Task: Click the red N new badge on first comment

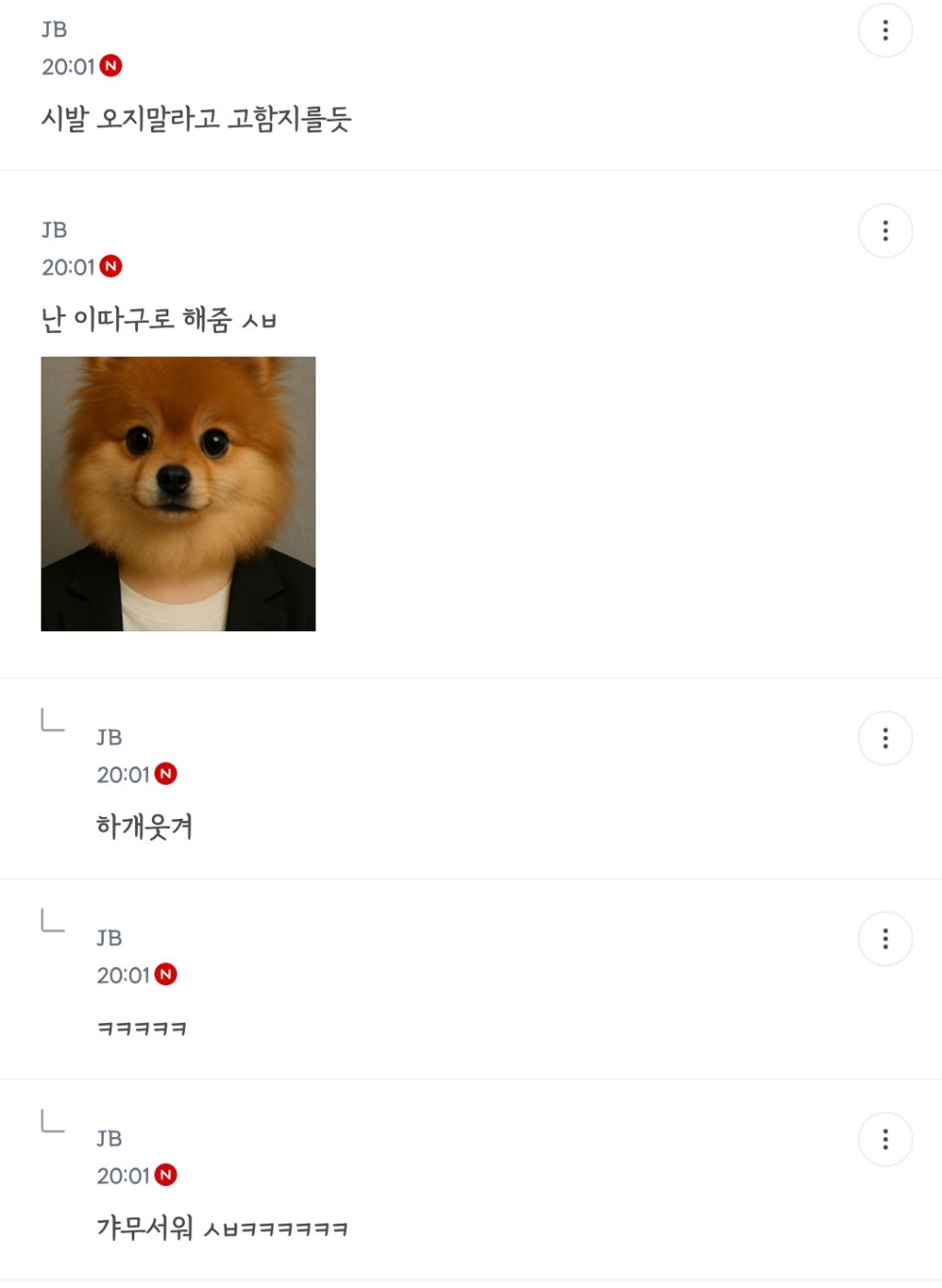Action: coord(112,65)
